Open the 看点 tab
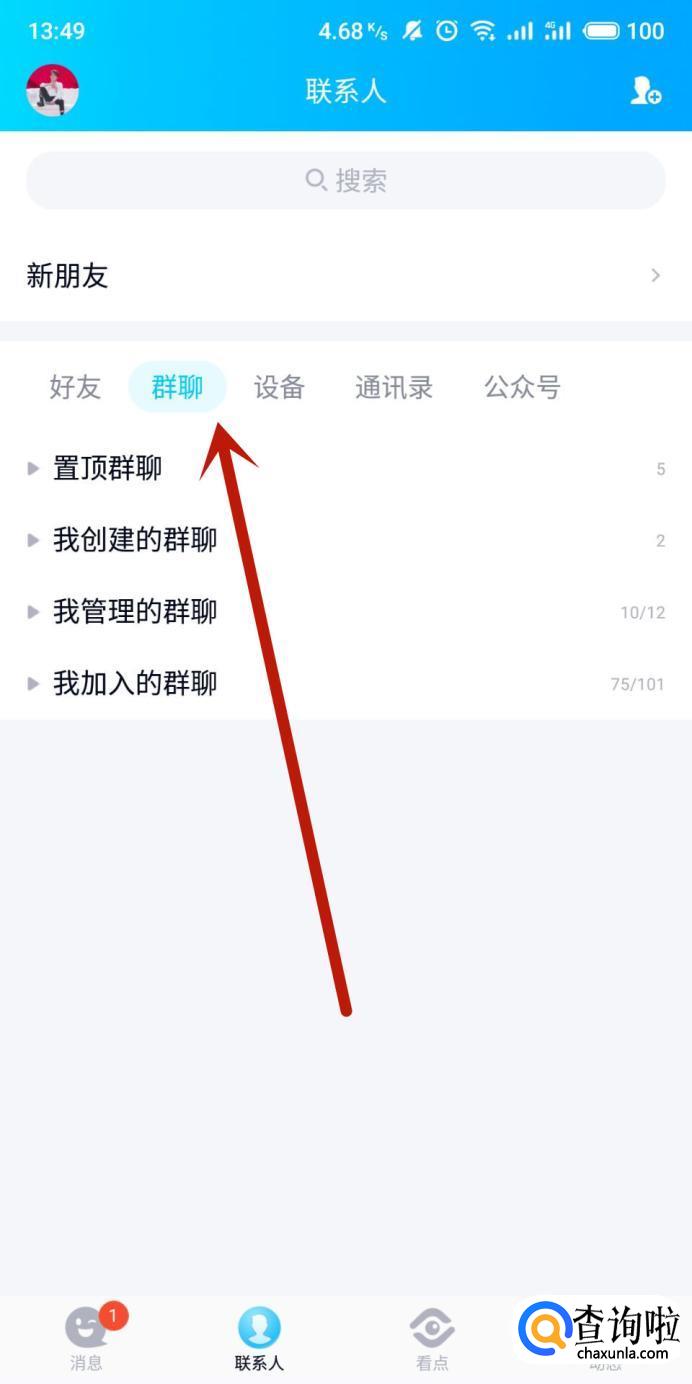 432,1338
